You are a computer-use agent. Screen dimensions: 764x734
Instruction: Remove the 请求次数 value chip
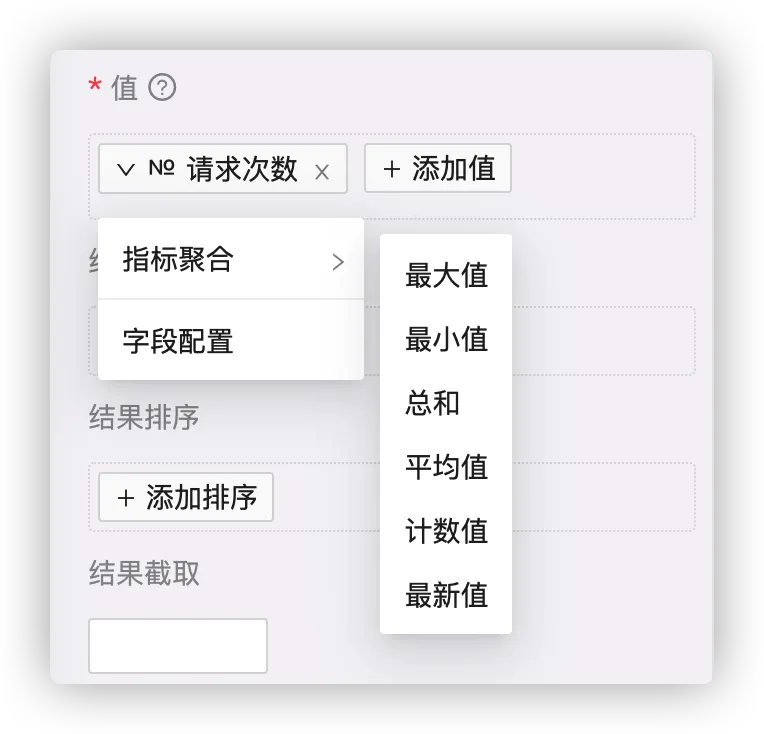[x=322, y=171]
